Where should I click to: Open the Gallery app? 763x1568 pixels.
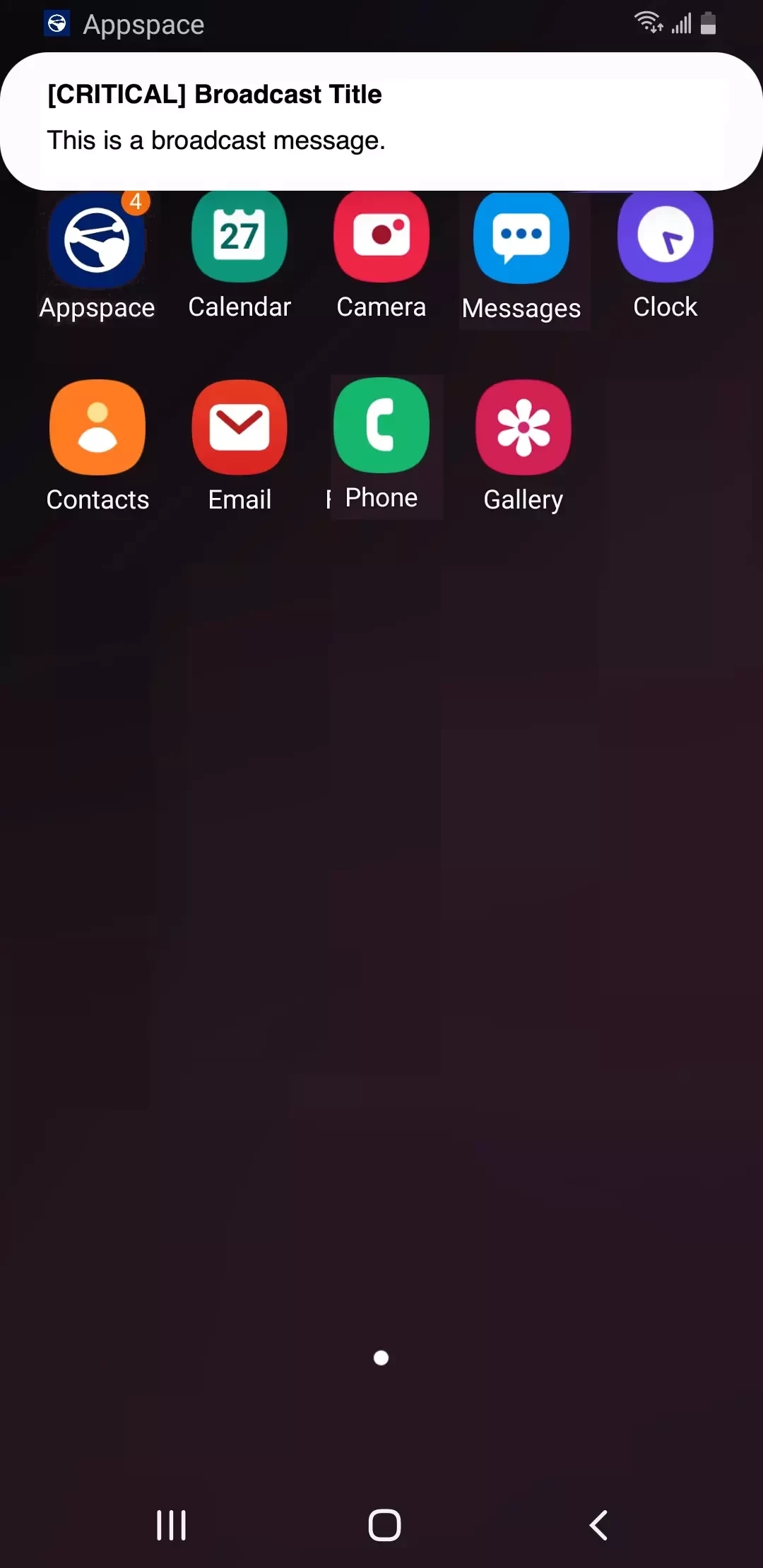pos(523,428)
